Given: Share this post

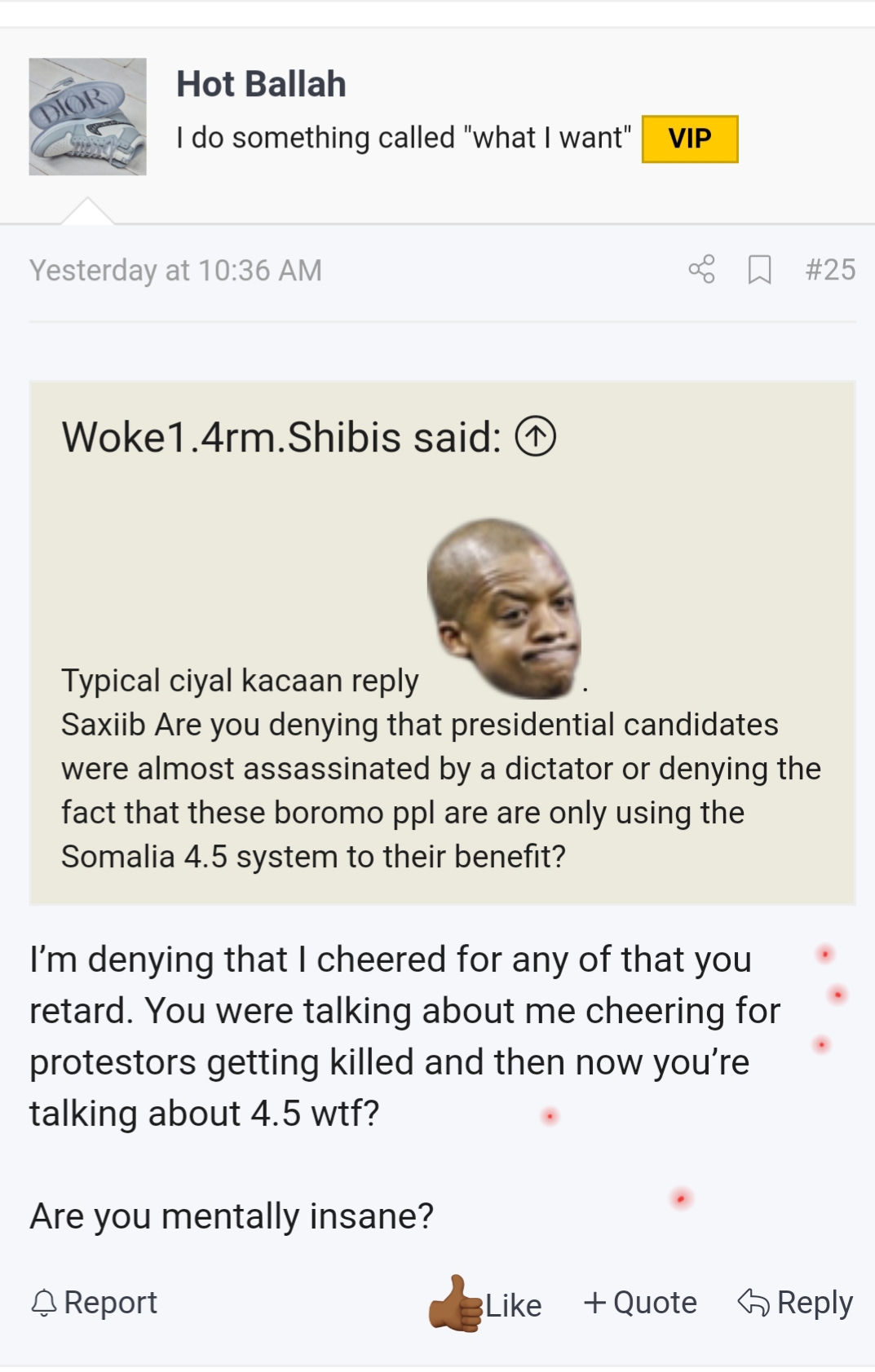Looking at the screenshot, I should [701, 269].
